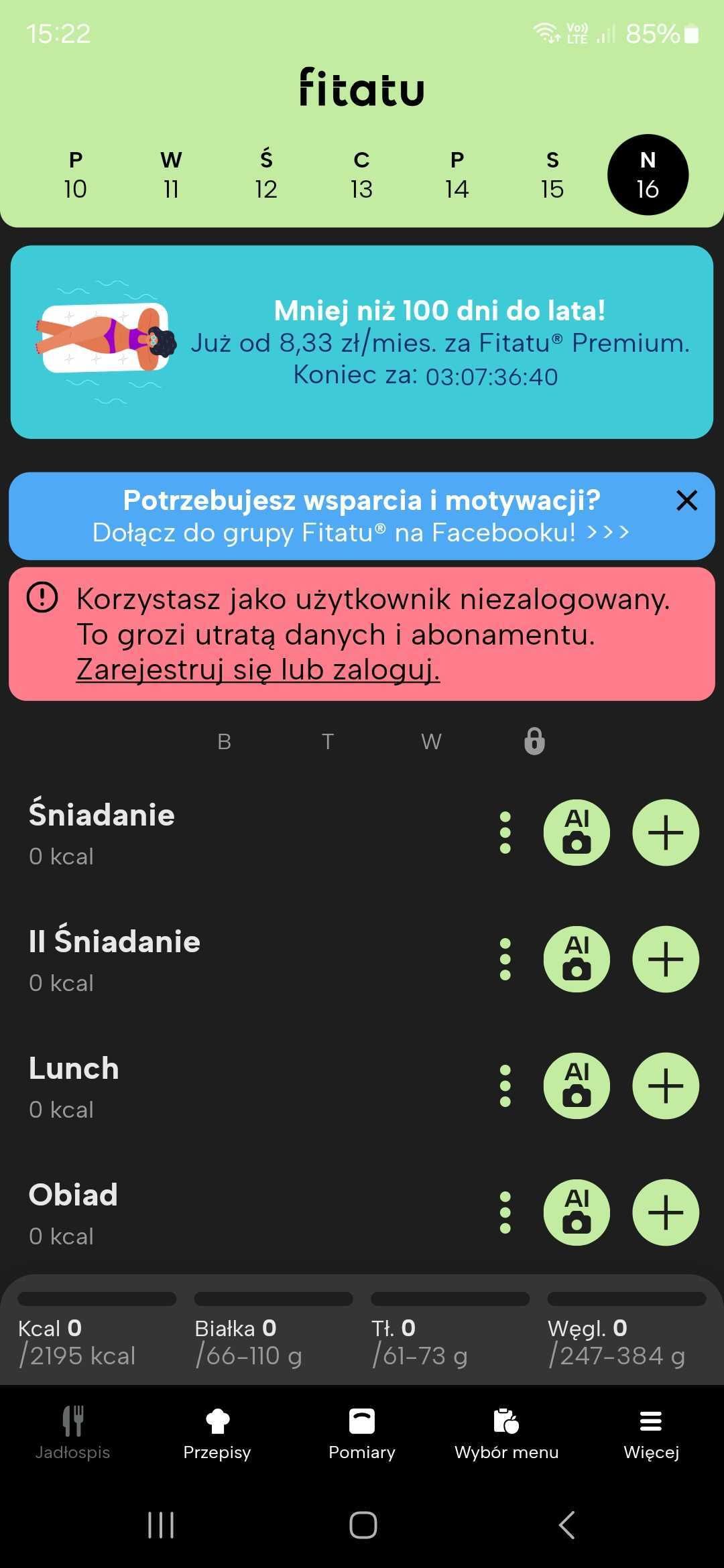Open the AI camera for Śniadanie
The height and width of the screenshot is (1568, 724).
coord(577,832)
